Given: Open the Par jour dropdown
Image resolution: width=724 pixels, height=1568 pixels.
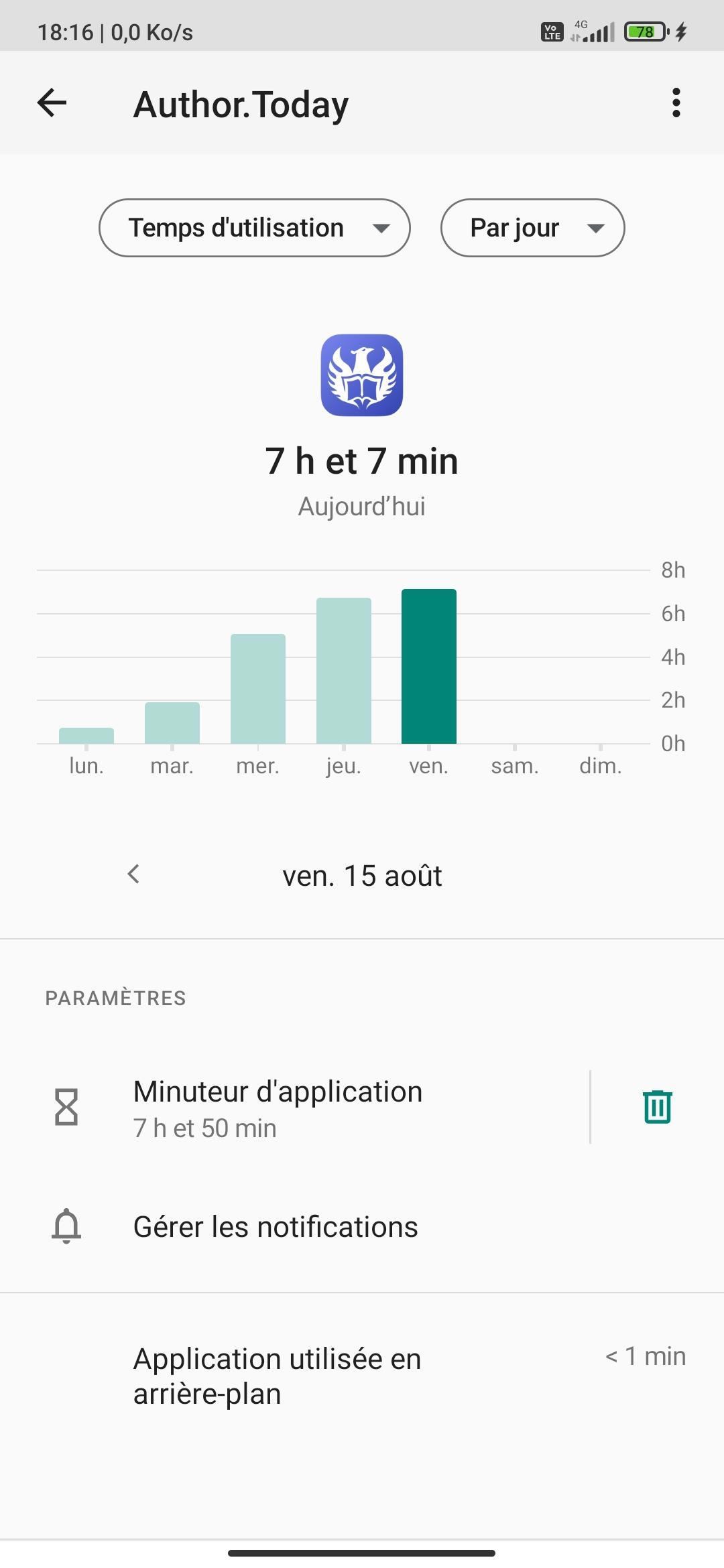Looking at the screenshot, I should point(532,228).
